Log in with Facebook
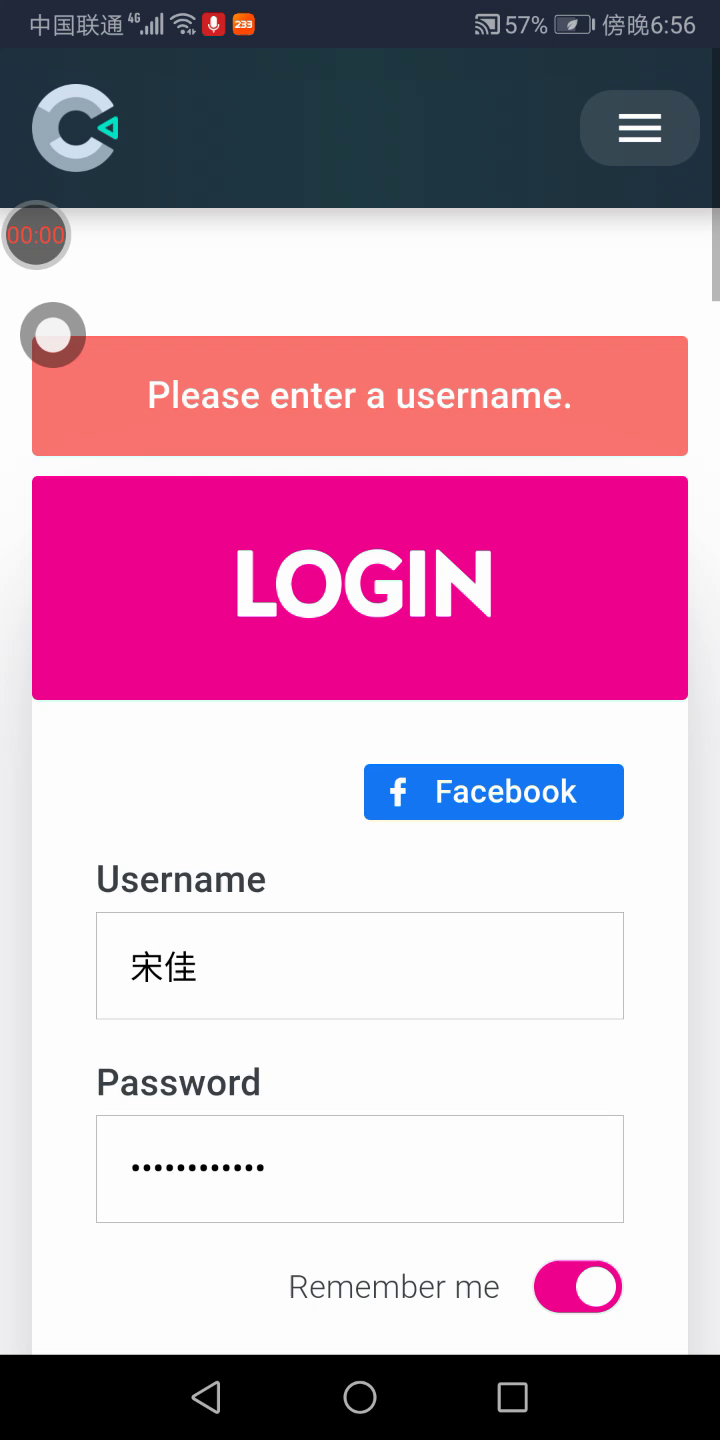720x1440 pixels. pyautogui.click(x=494, y=792)
